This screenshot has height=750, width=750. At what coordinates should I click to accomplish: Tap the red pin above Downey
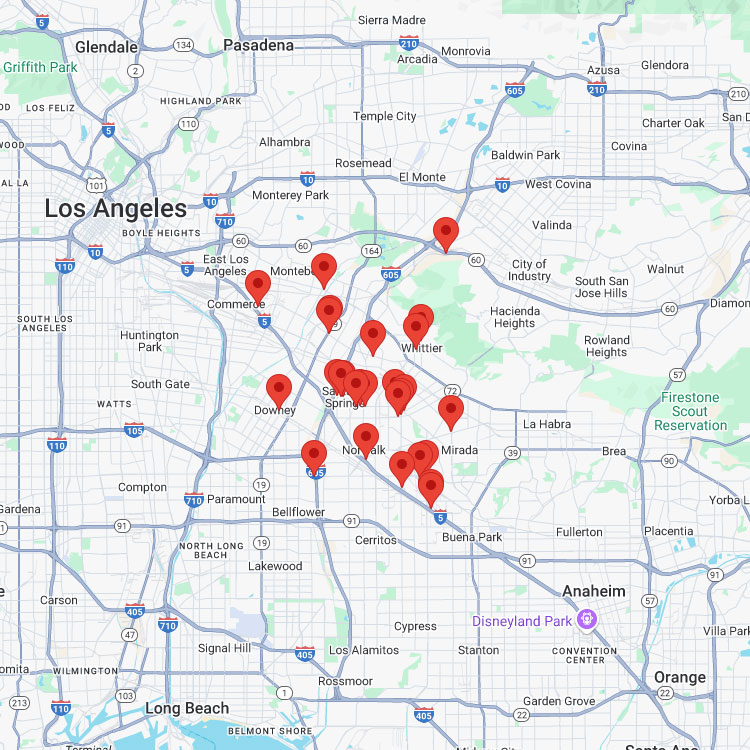pos(279,388)
